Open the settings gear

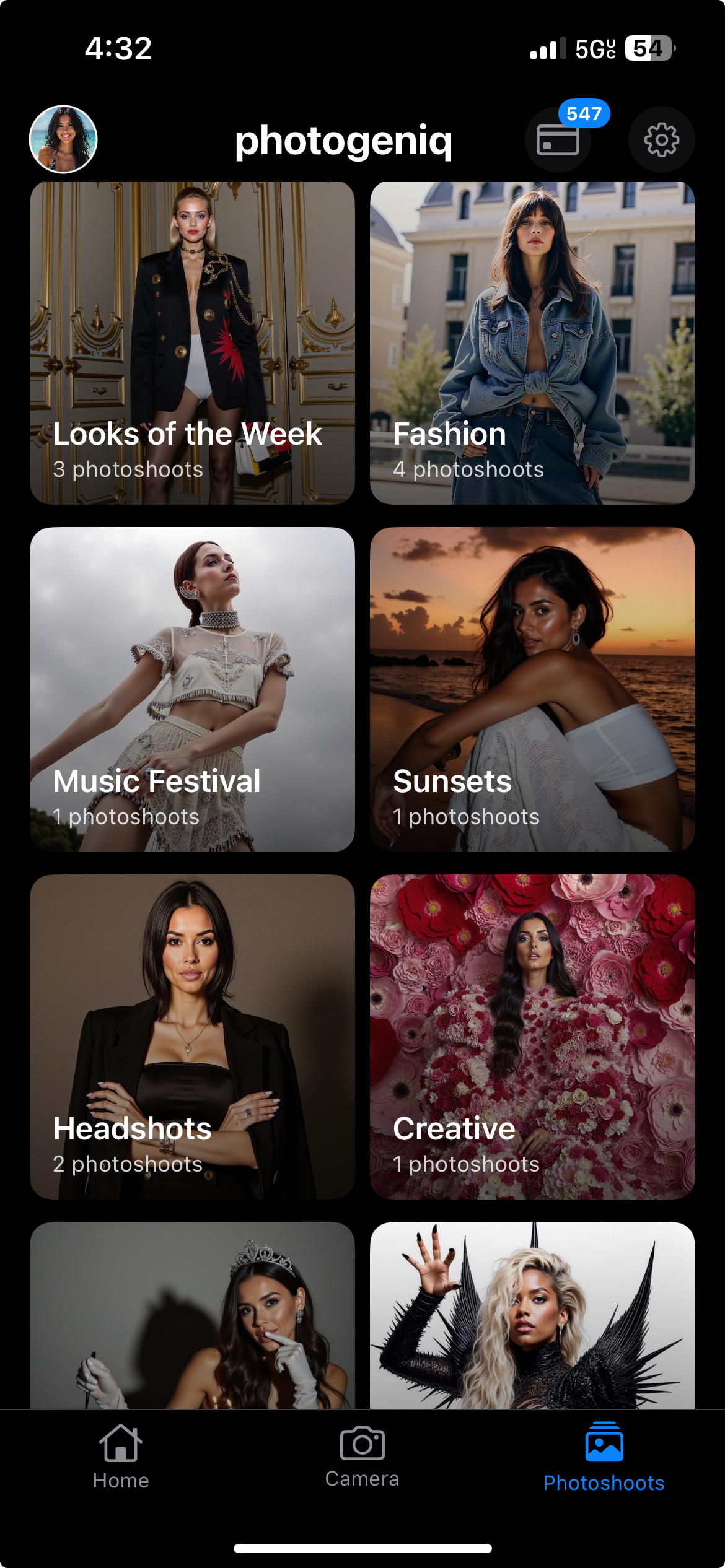(x=661, y=140)
